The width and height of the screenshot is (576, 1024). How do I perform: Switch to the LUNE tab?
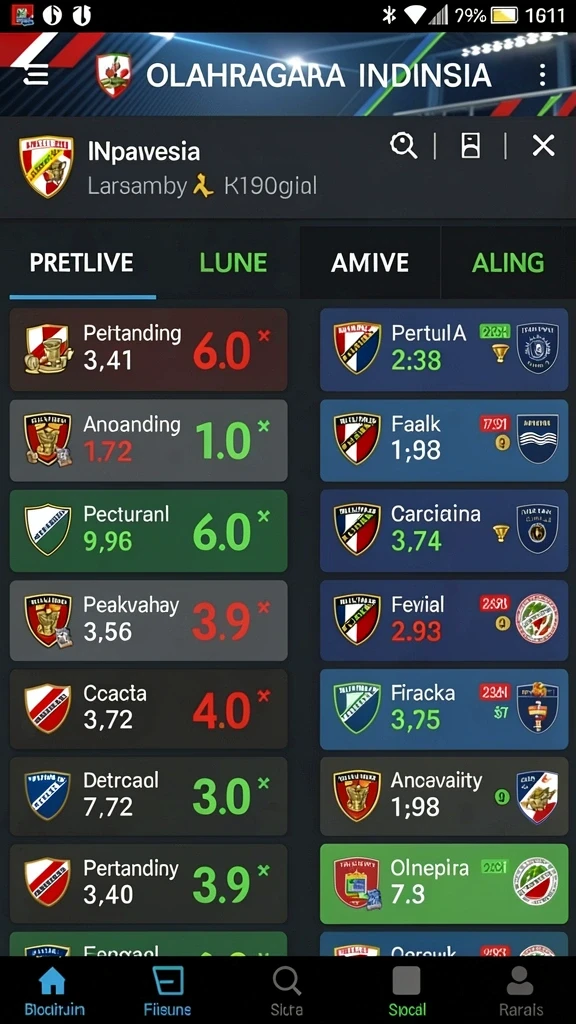[x=233, y=263]
